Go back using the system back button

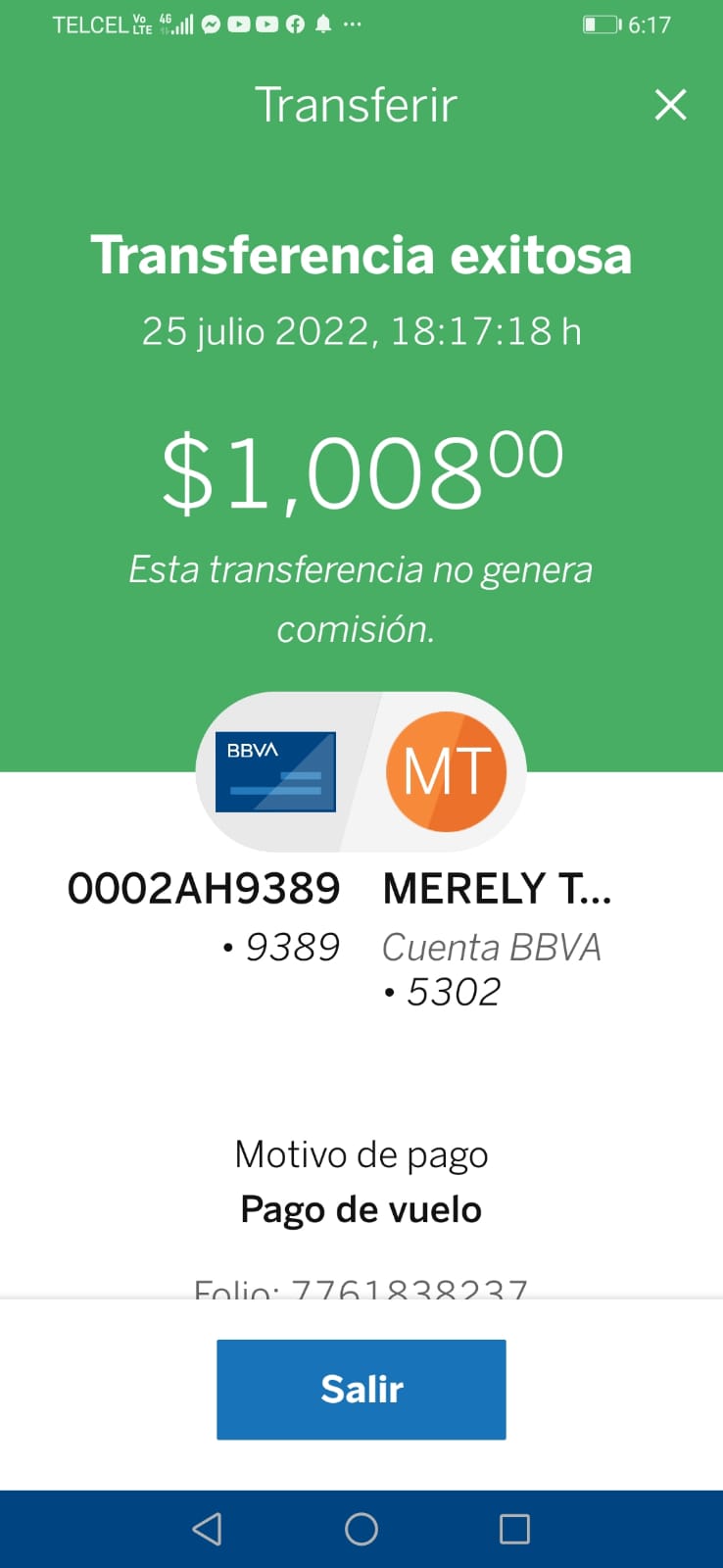(x=207, y=1529)
